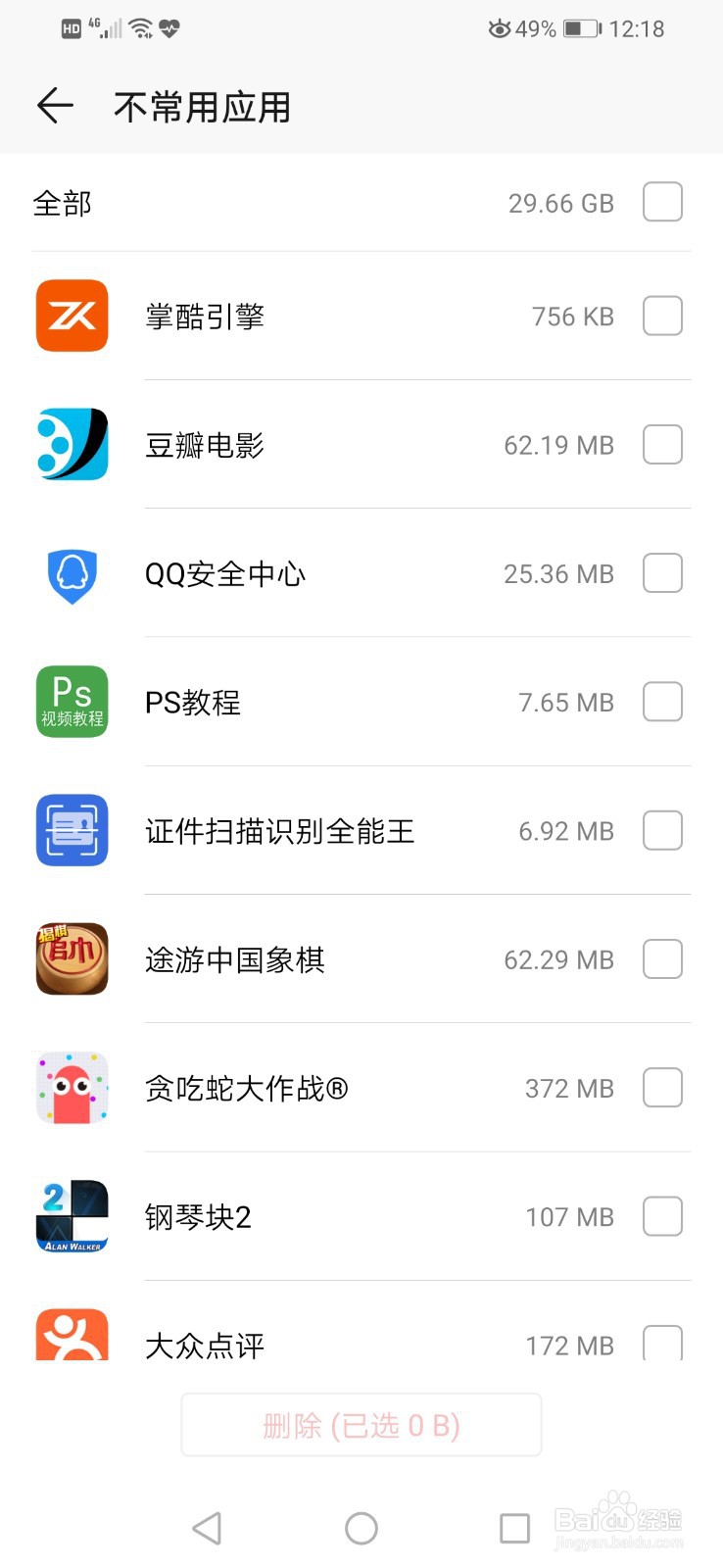Check the box for 掌酷引擎
This screenshot has height=1568, width=723.
click(662, 317)
